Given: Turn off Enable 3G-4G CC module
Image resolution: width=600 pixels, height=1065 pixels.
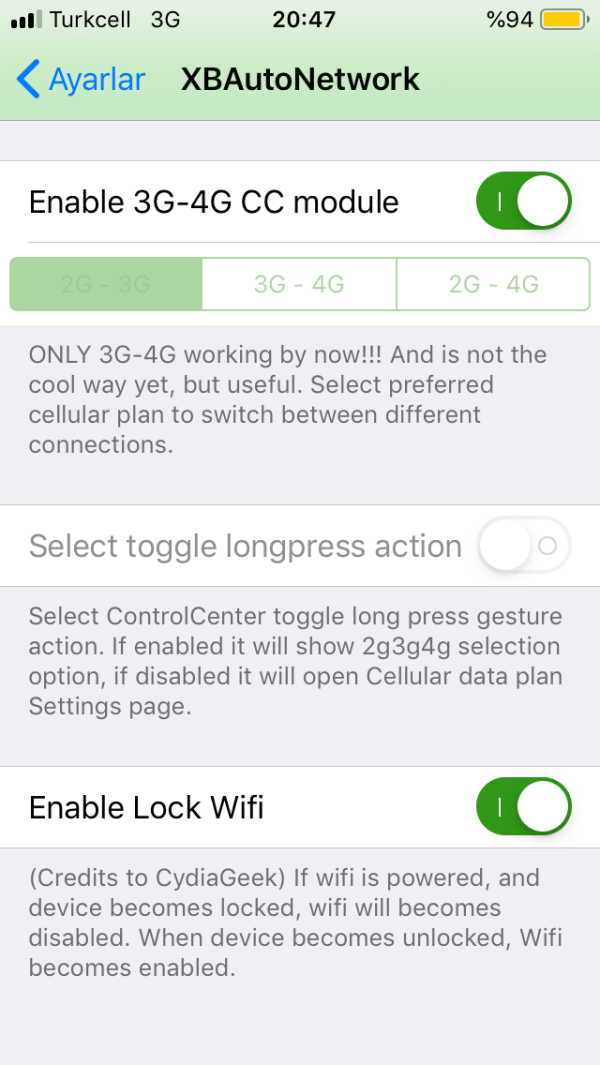Looking at the screenshot, I should 523,202.
